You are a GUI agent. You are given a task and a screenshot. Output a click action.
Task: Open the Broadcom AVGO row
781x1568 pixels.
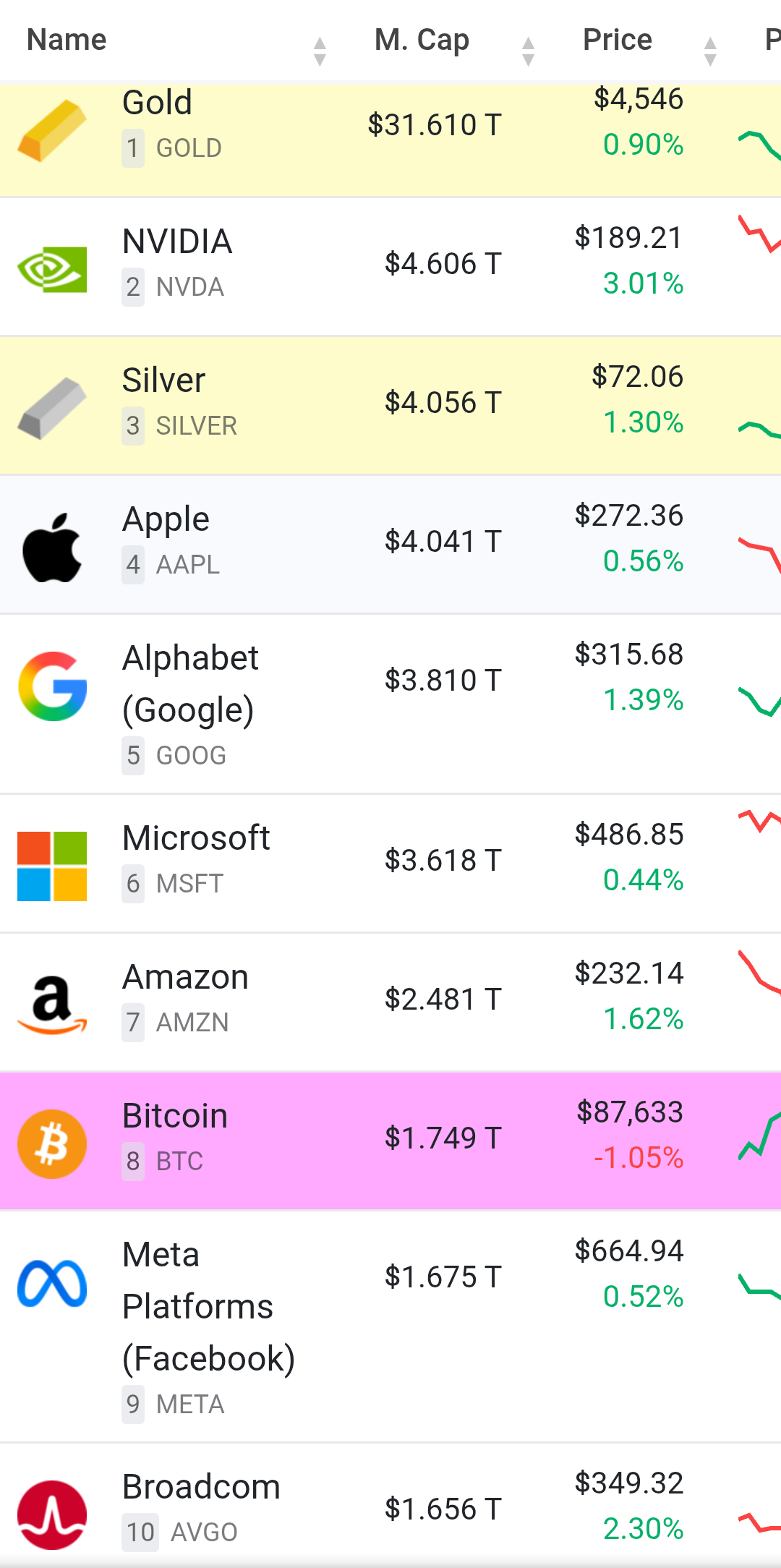[x=201, y=1488]
